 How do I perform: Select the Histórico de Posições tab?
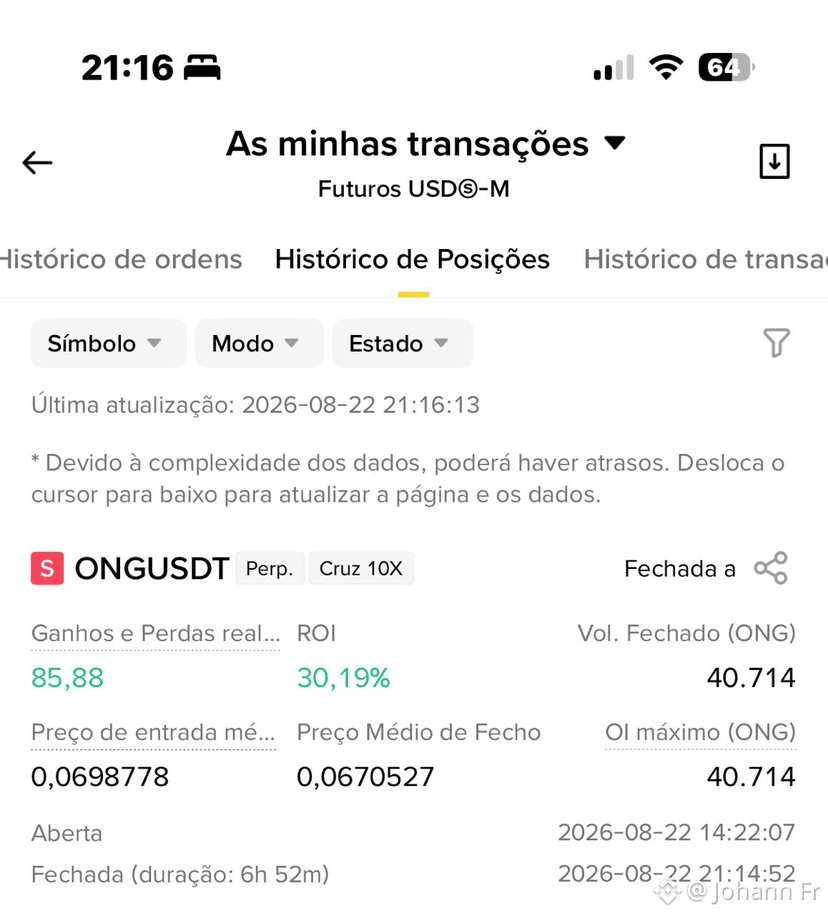coord(413,259)
